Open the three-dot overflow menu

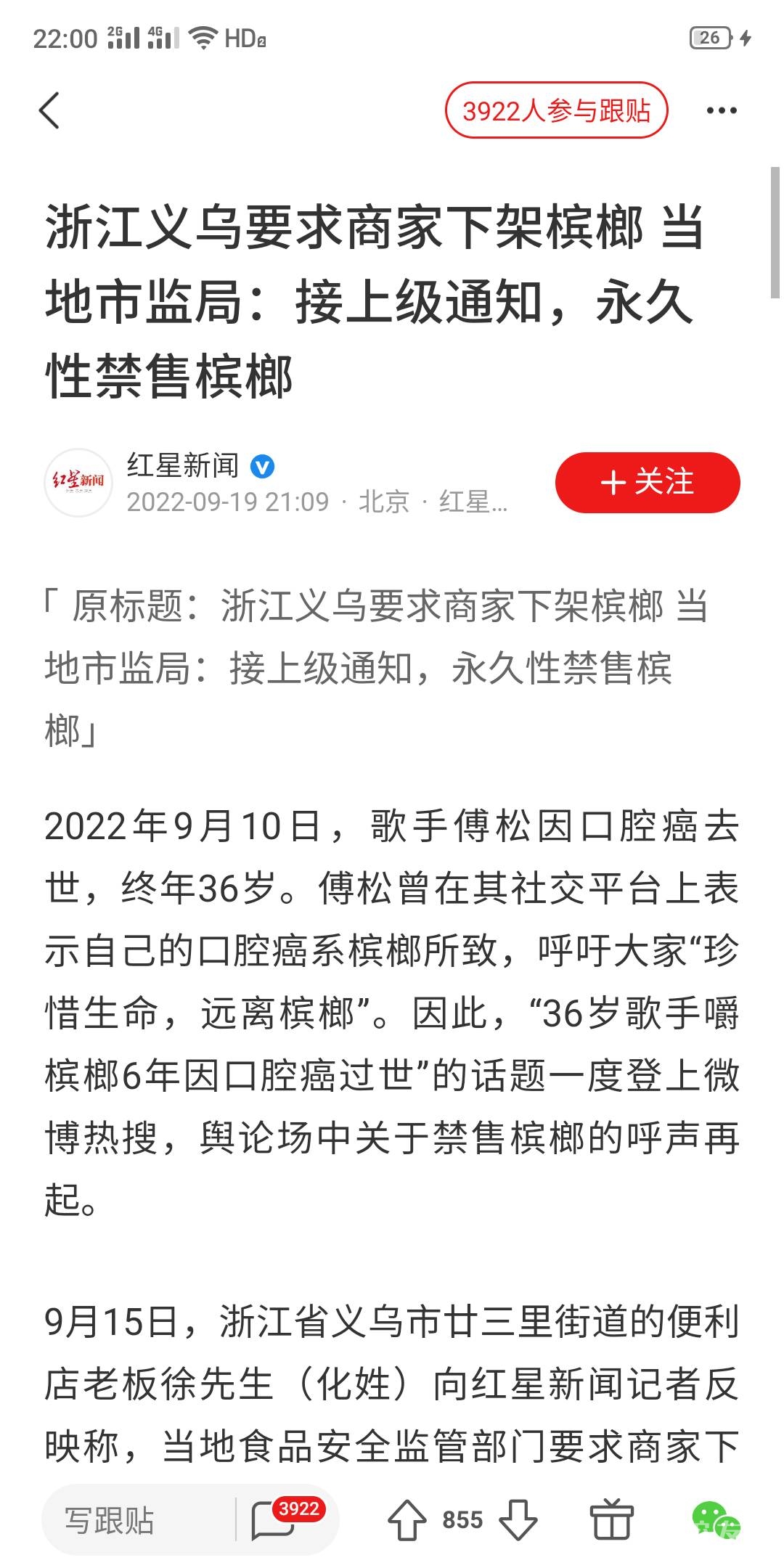722,111
